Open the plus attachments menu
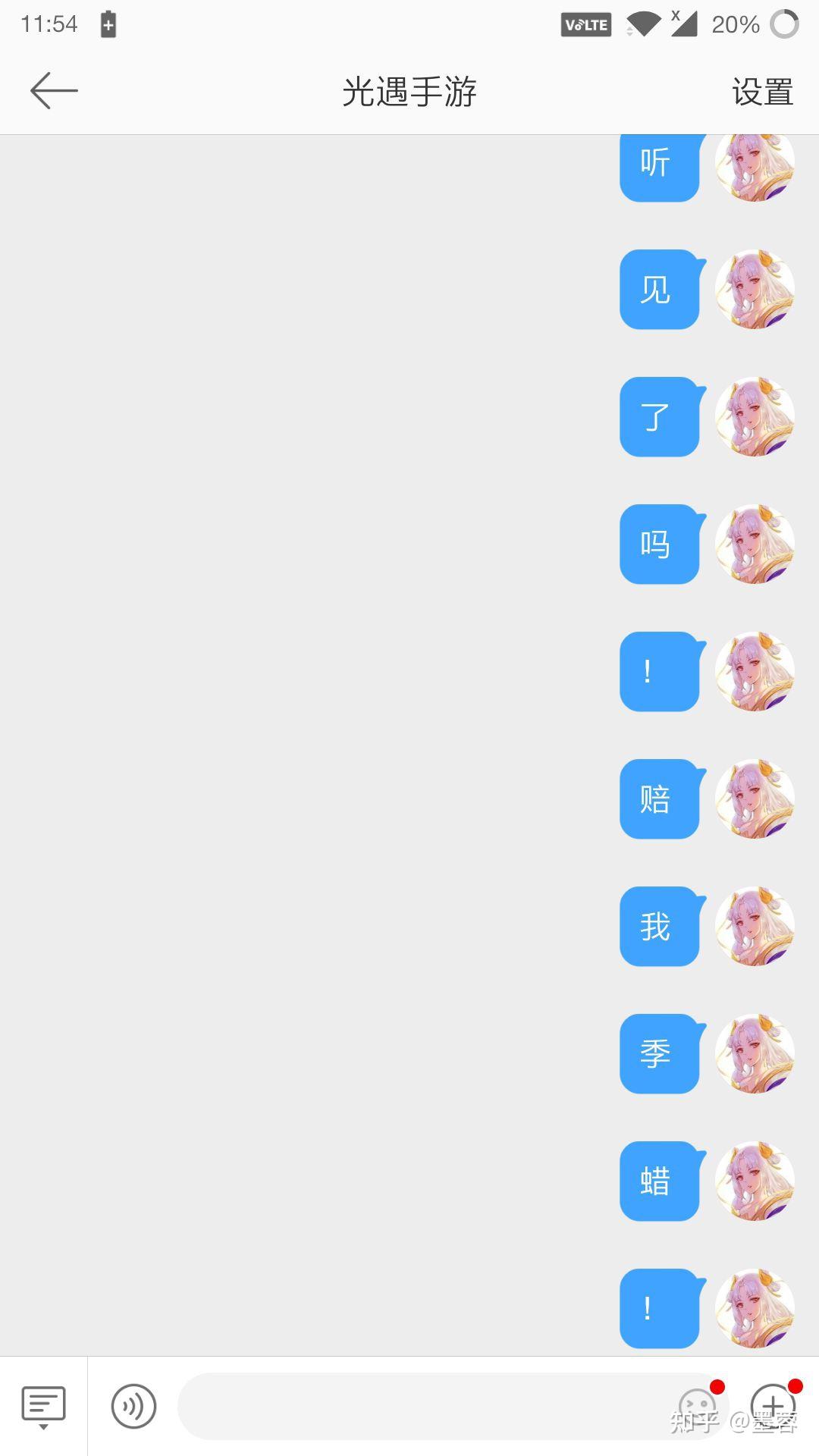819x1456 pixels. click(772, 1406)
